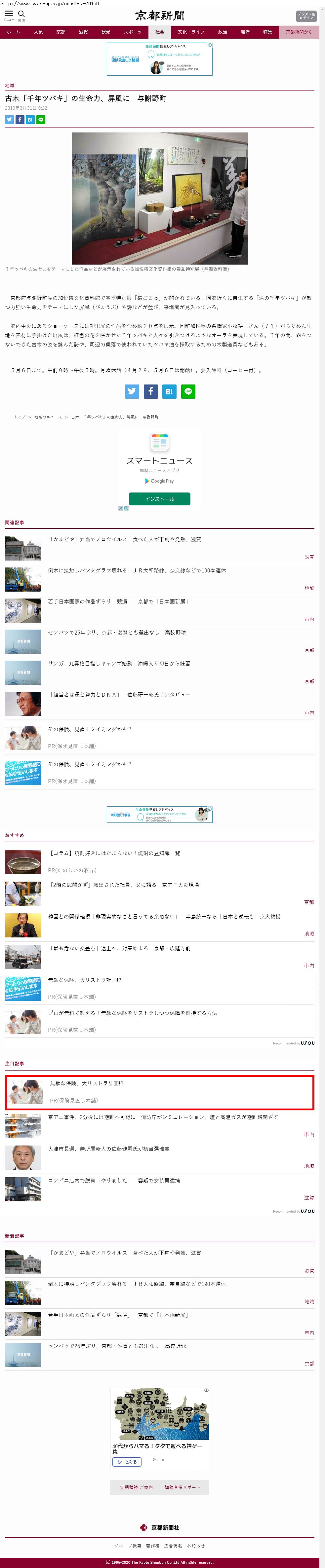Switch to the 滋賀 tab
The width and height of the screenshot is (325, 1568).
pos(83,32)
